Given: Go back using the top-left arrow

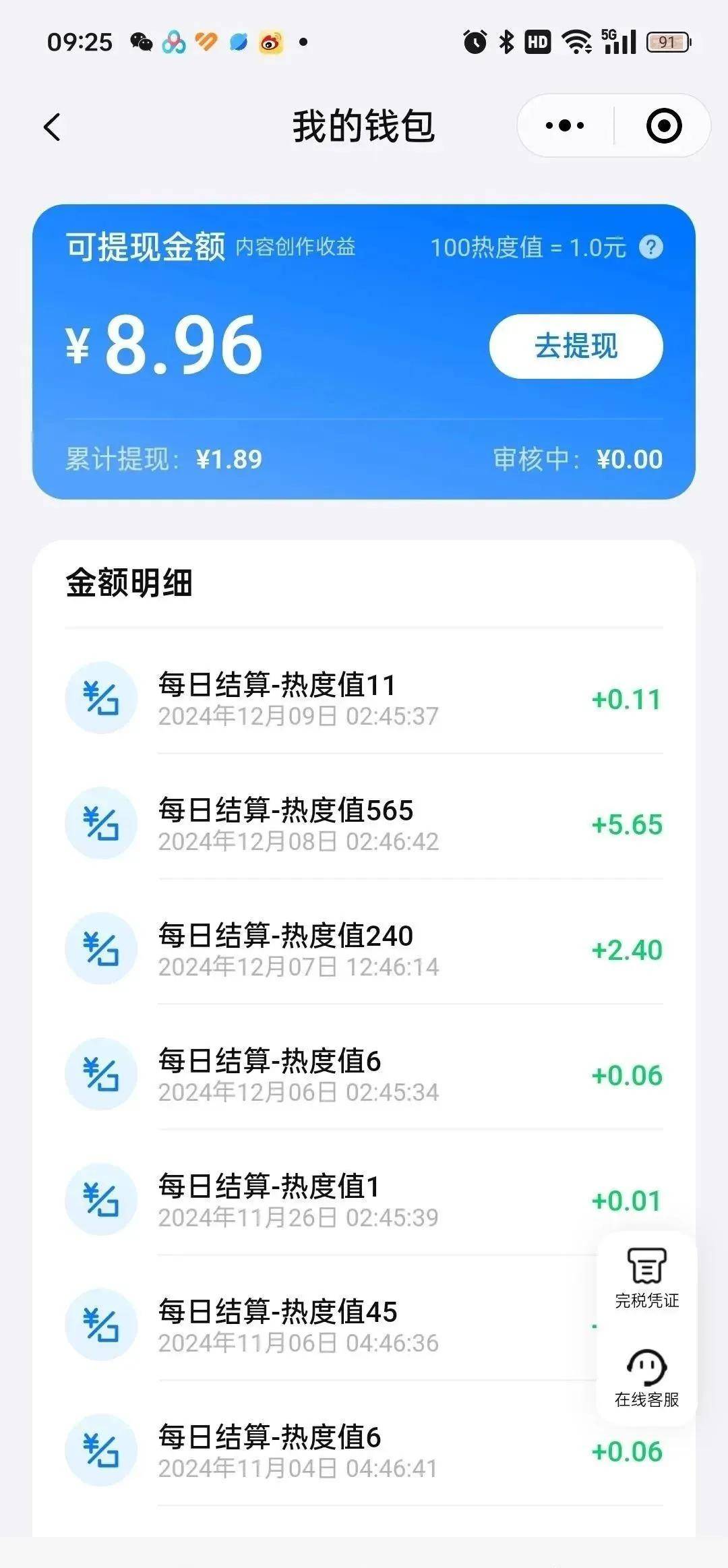Looking at the screenshot, I should (52, 127).
